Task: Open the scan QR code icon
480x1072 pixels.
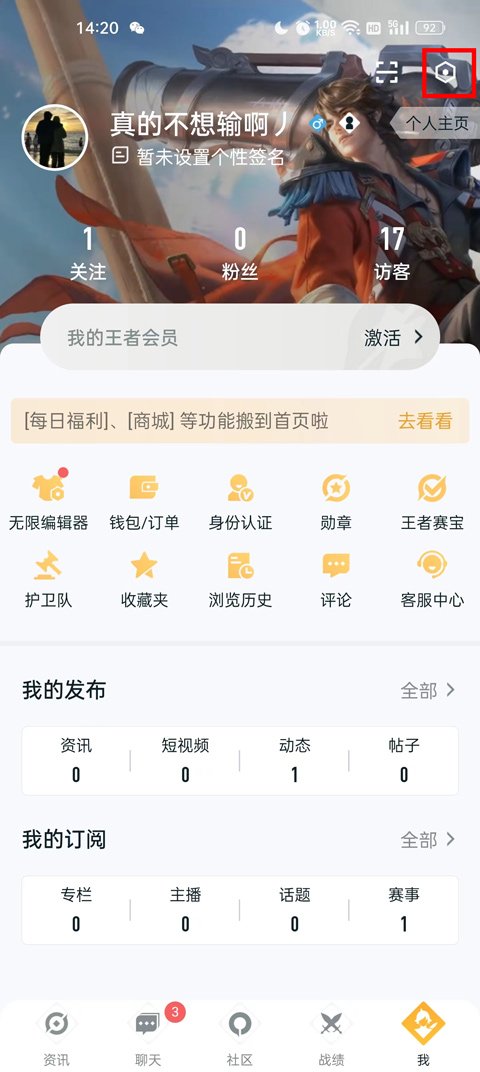Action: 387,72
